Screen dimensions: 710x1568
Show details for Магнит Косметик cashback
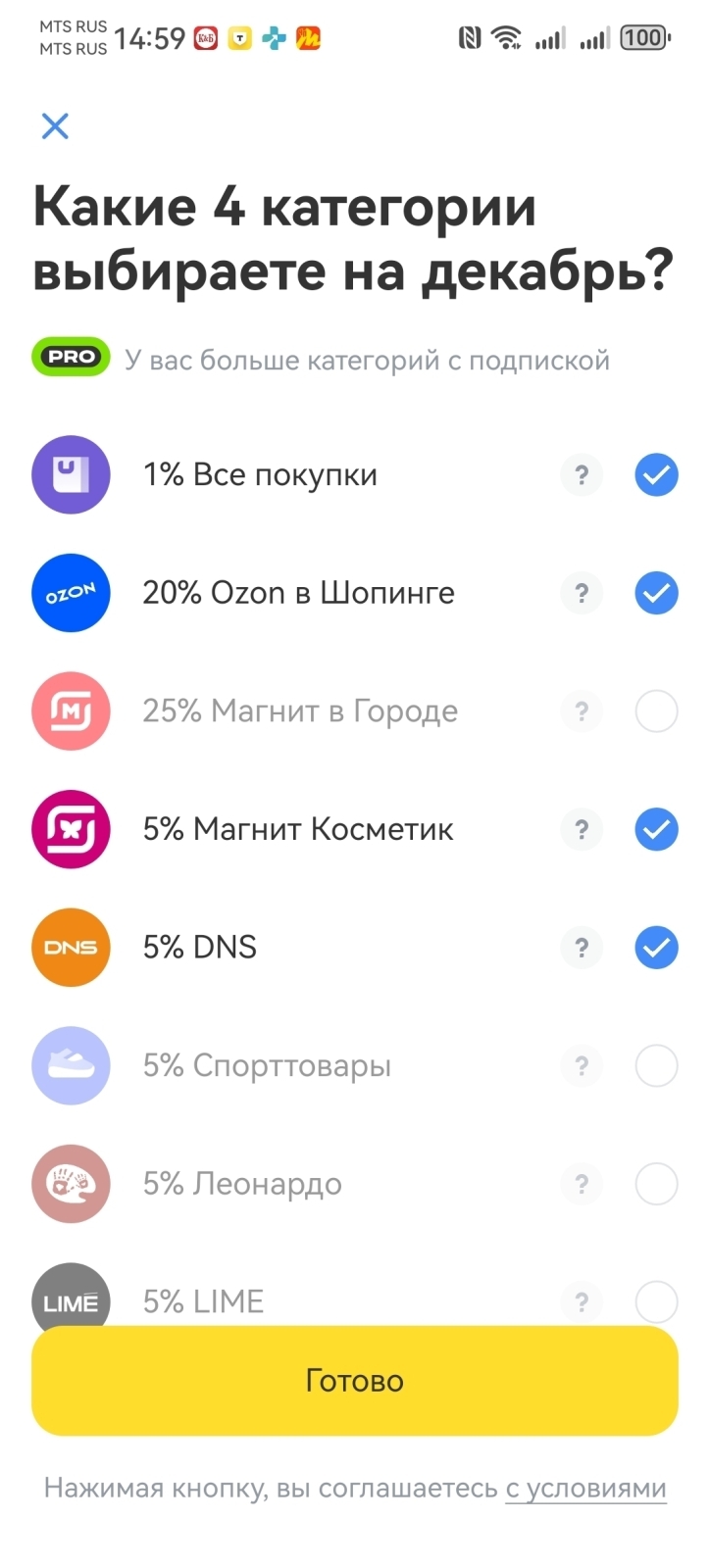tap(582, 829)
